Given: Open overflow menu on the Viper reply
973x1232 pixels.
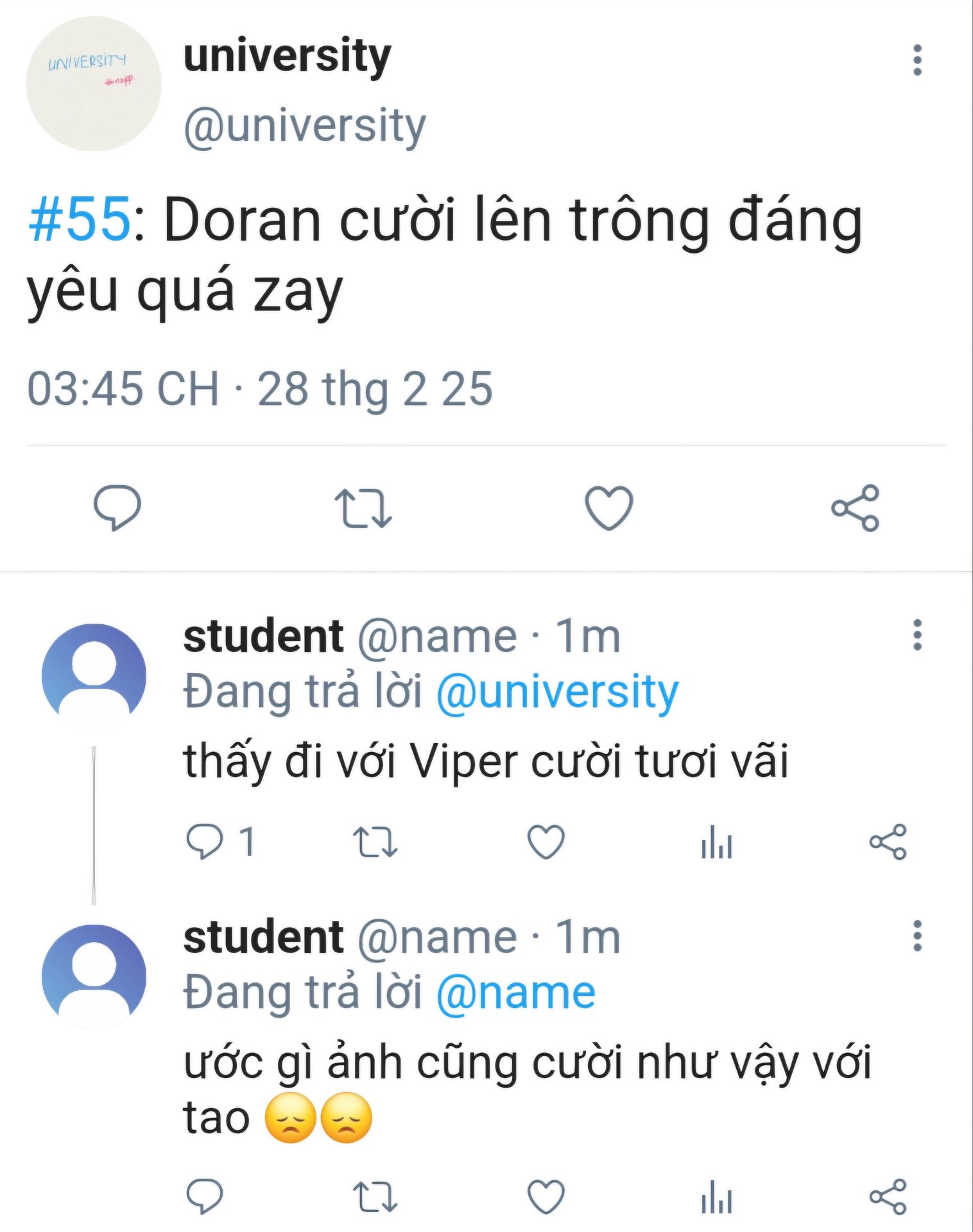Looking at the screenshot, I should pyautogui.click(x=917, y=635).
